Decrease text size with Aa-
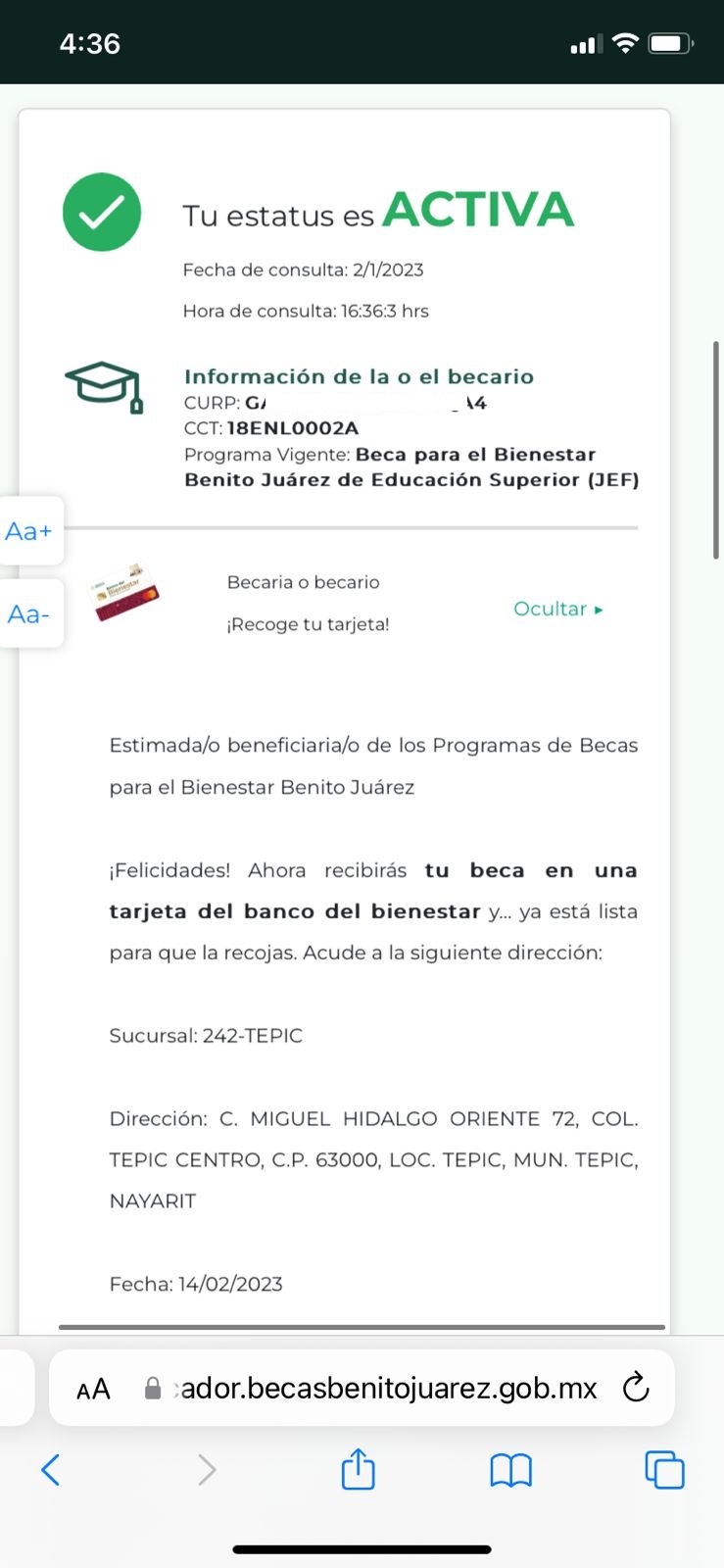Image resolution: width=724 pixels, height=1568 pixels. click(28, 614)
